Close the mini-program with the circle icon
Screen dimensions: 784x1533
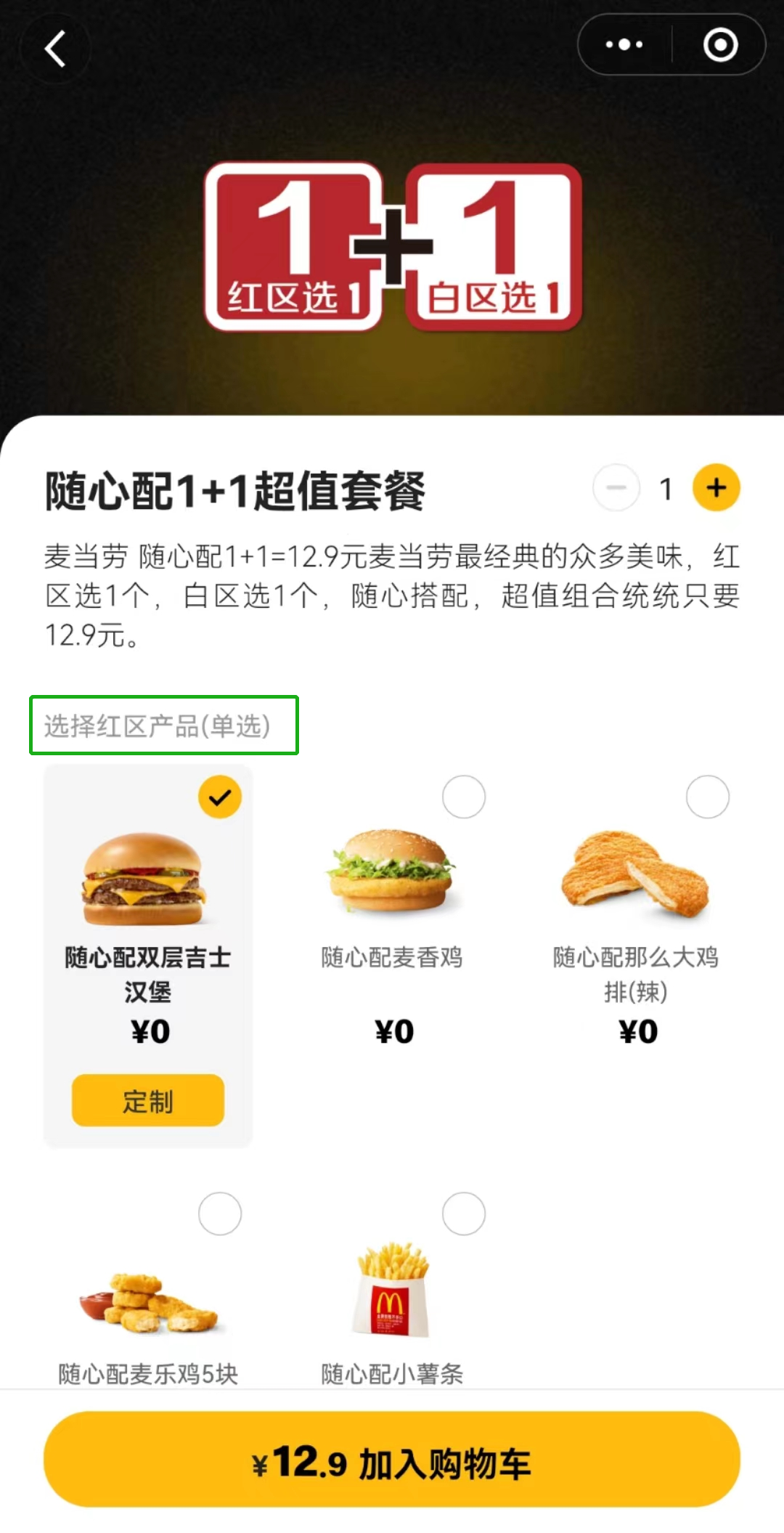coord(720,45)
